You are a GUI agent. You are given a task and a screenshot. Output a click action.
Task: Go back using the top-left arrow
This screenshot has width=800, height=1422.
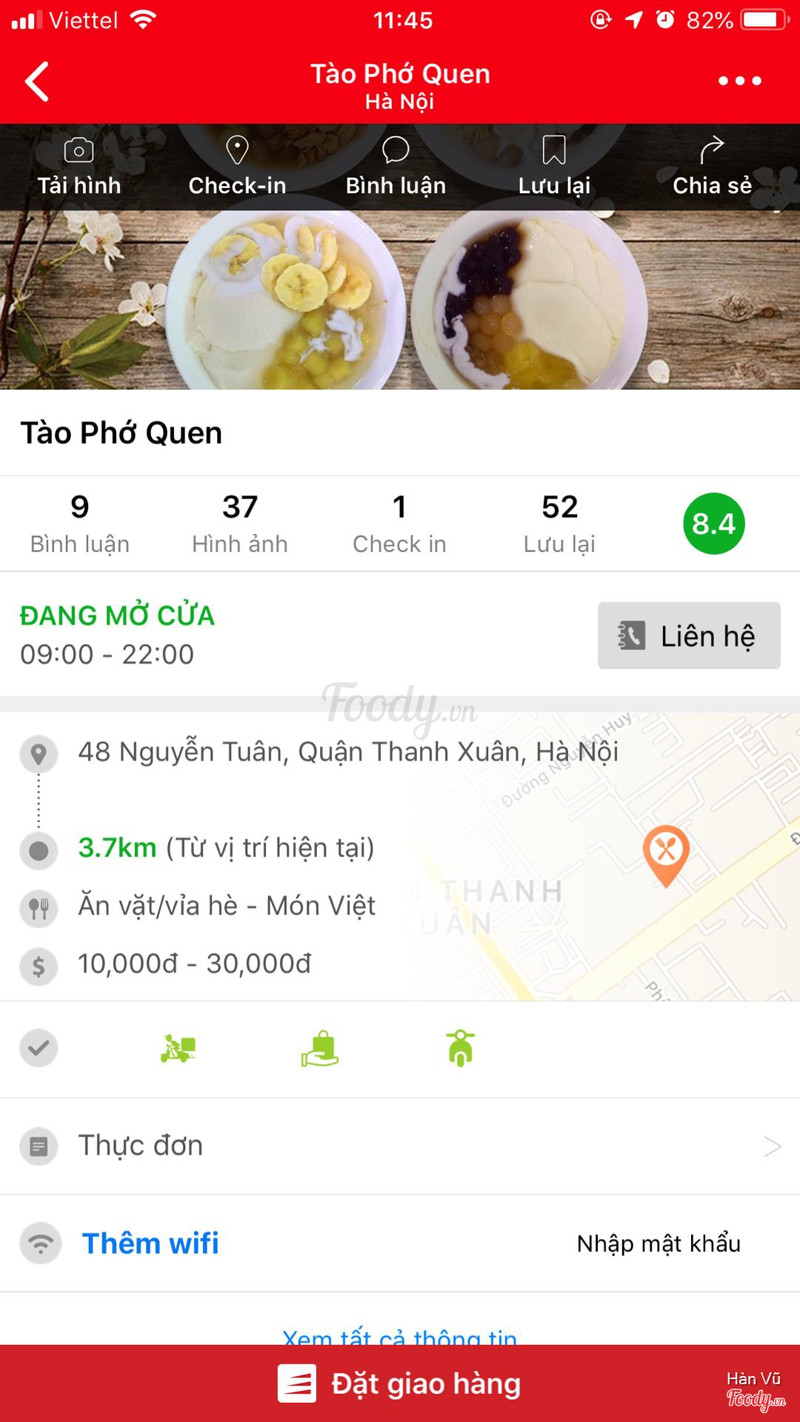pyautogui.click(x=37, y=82)
